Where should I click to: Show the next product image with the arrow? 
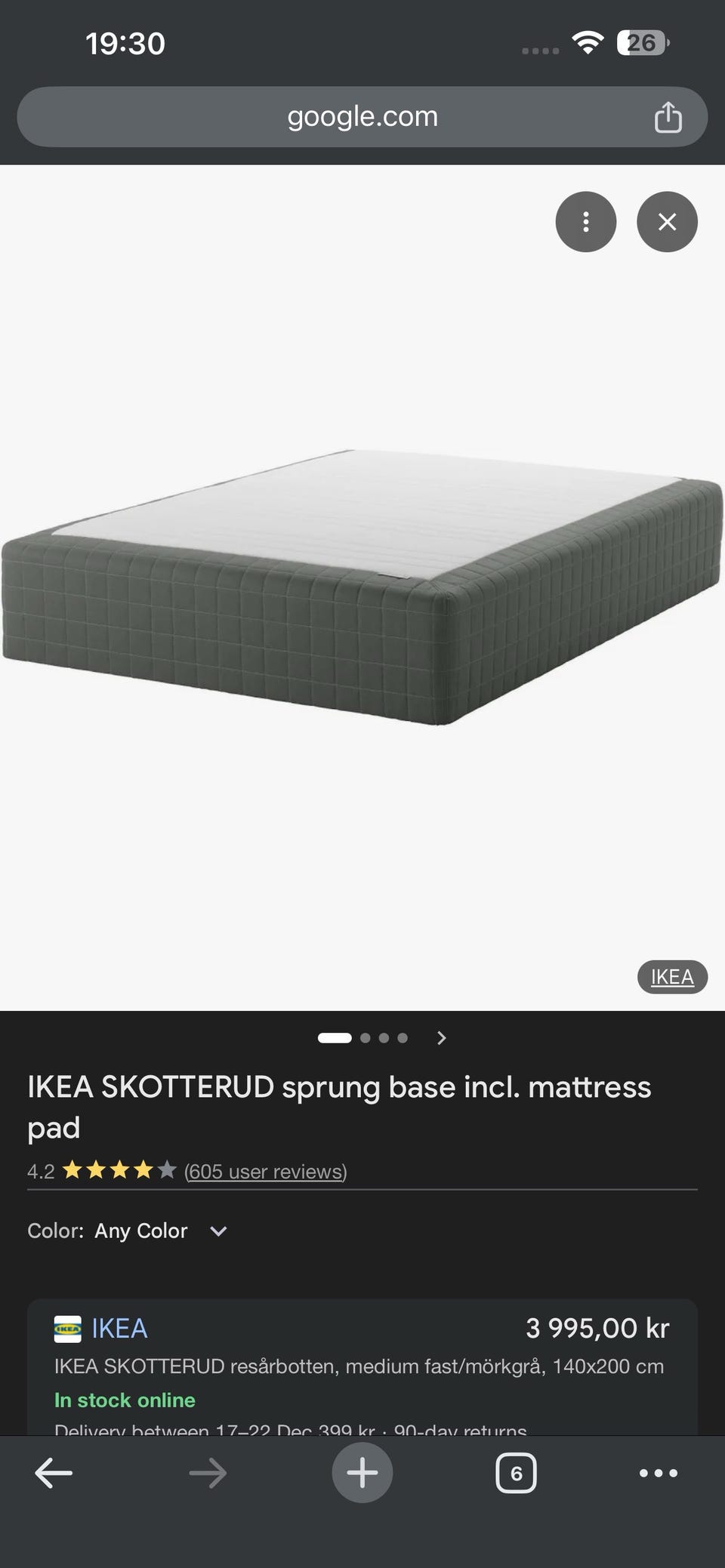(x=442, y=1038)
